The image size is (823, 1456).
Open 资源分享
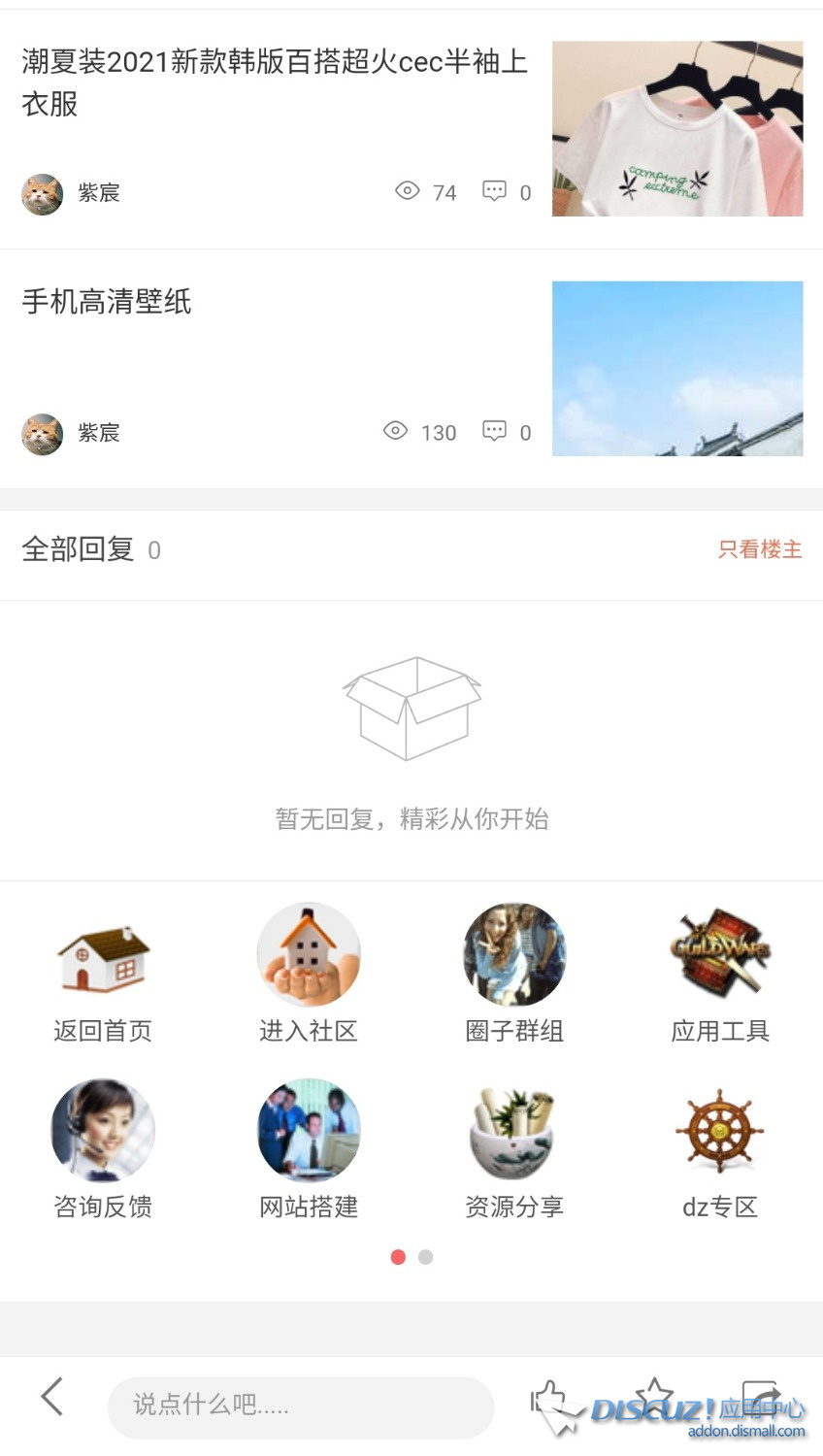click(x=514, y=1149)
